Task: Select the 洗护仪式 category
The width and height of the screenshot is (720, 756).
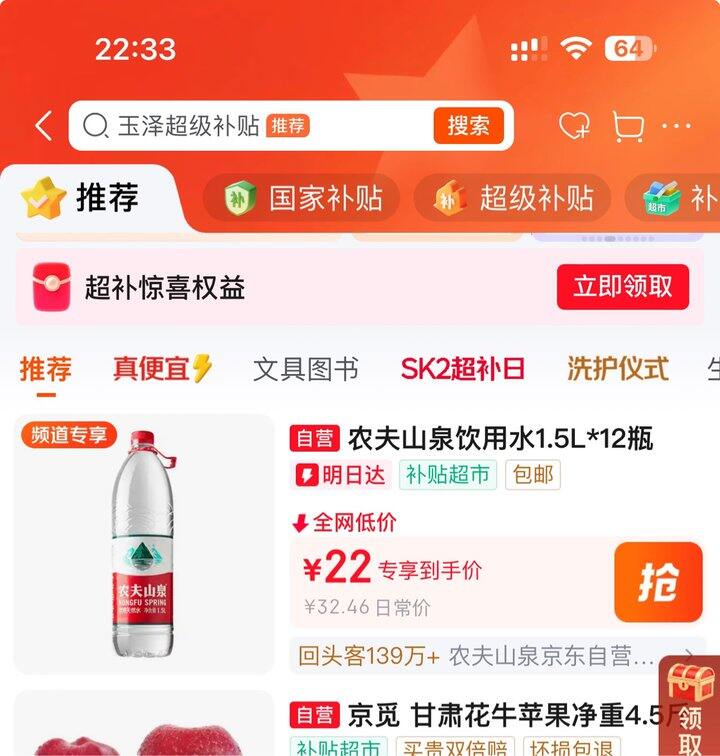Action: click(x=618, y=369)
